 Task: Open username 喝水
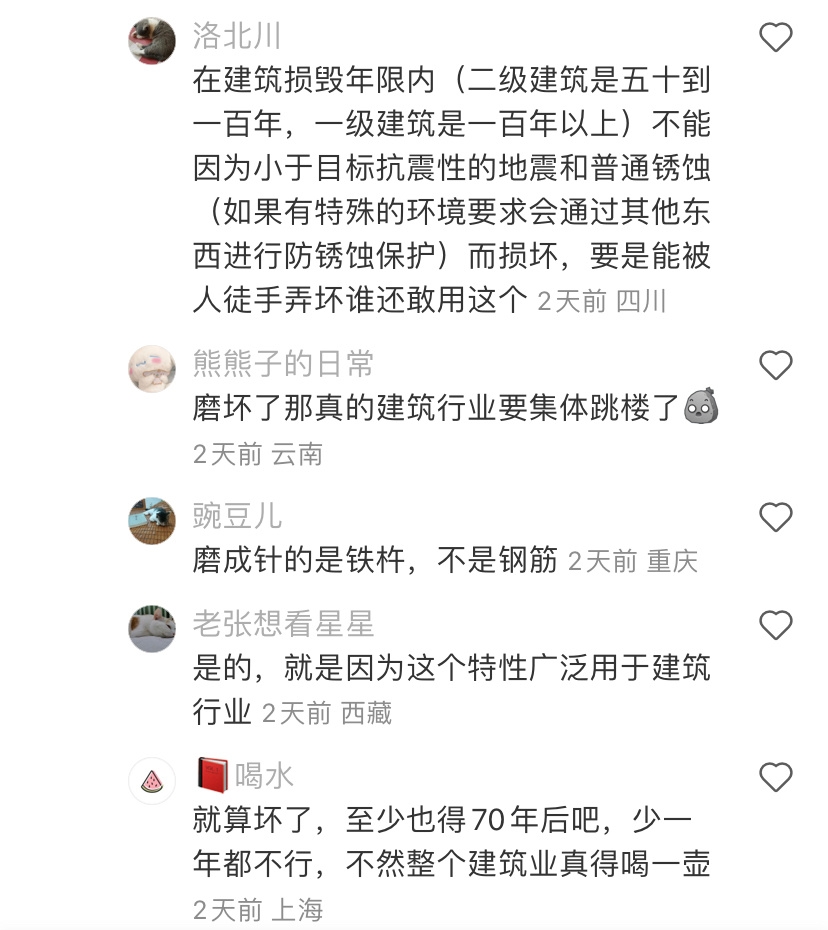click(x=264, y=775)
